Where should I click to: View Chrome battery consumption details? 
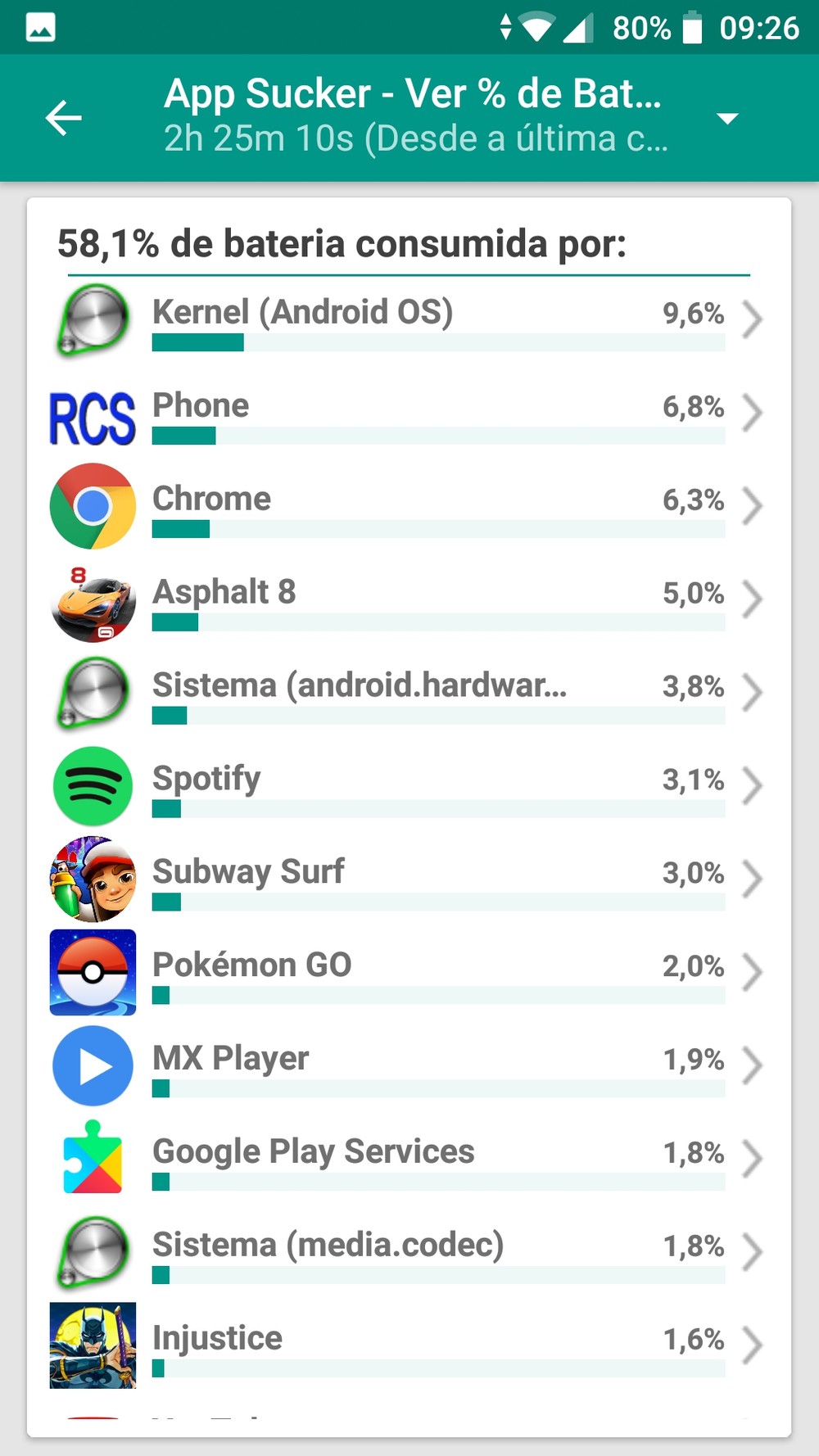[409, 507]
